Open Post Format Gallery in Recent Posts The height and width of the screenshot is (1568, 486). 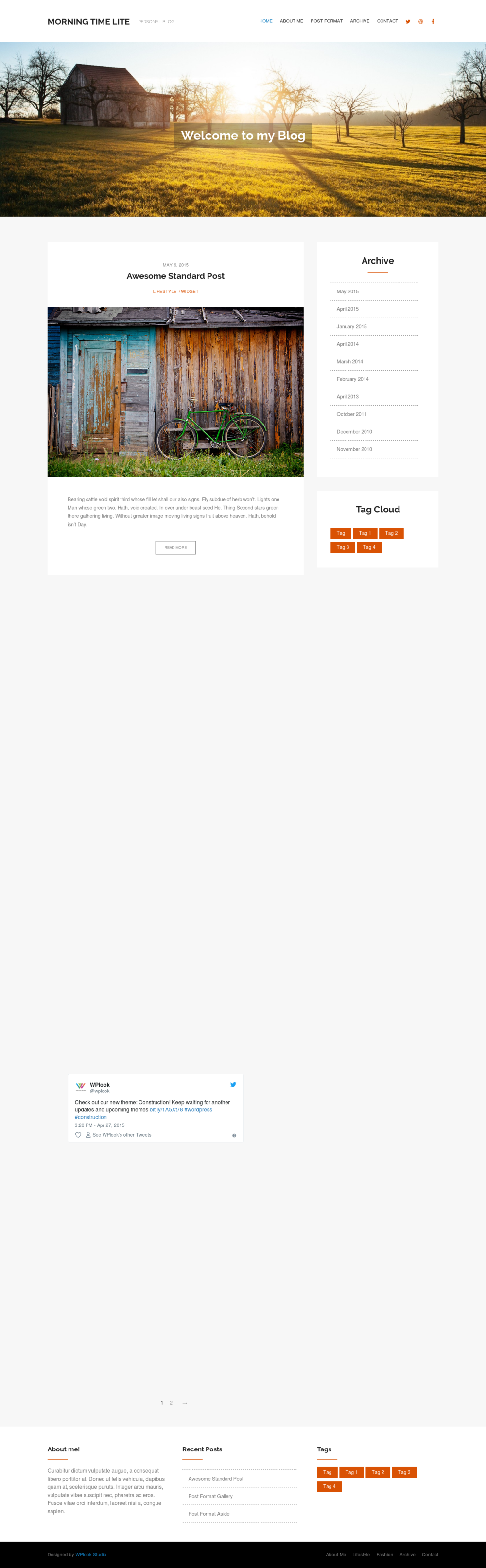(210, 1496)
